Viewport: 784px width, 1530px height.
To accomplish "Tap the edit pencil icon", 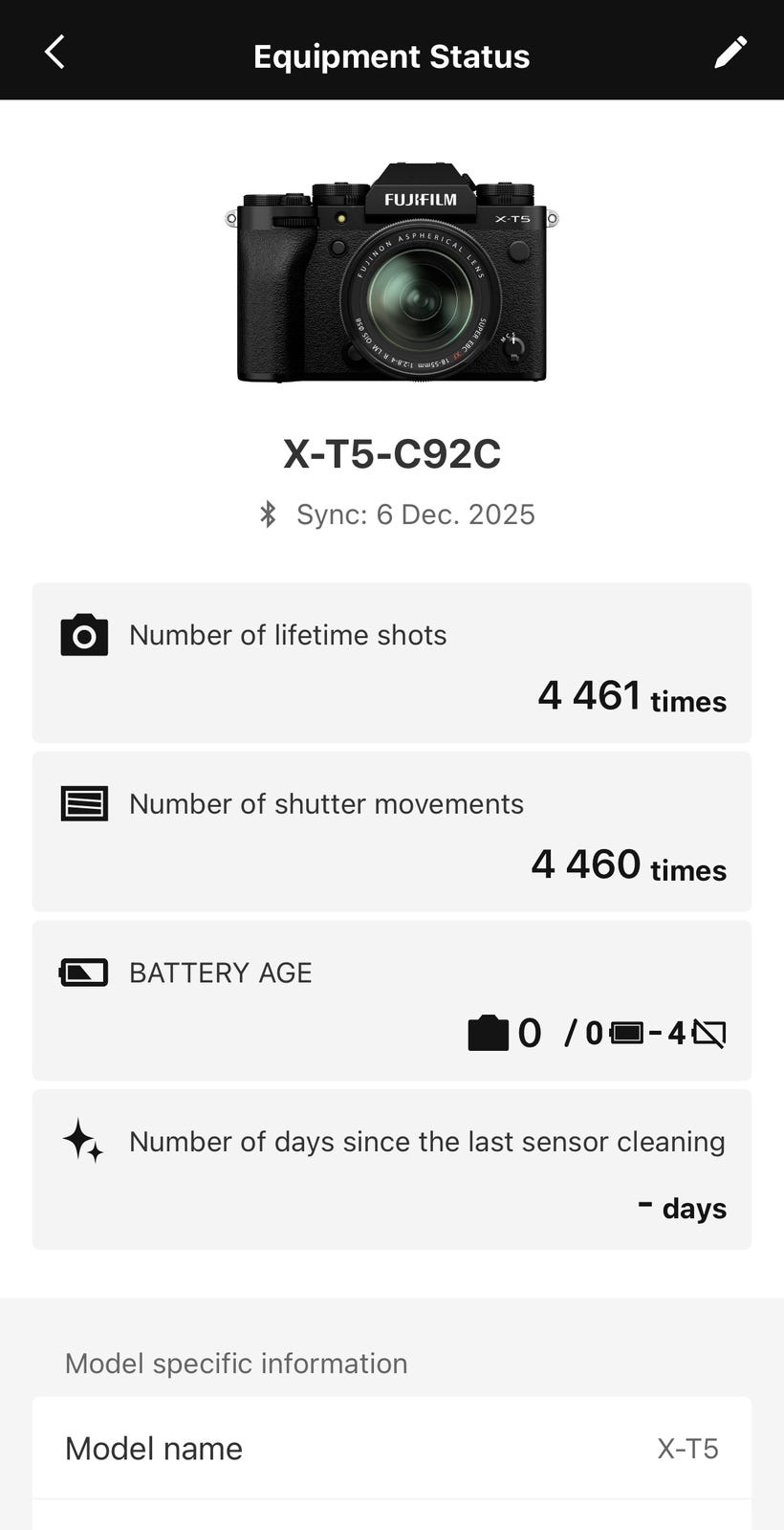I will coord(730,53).
